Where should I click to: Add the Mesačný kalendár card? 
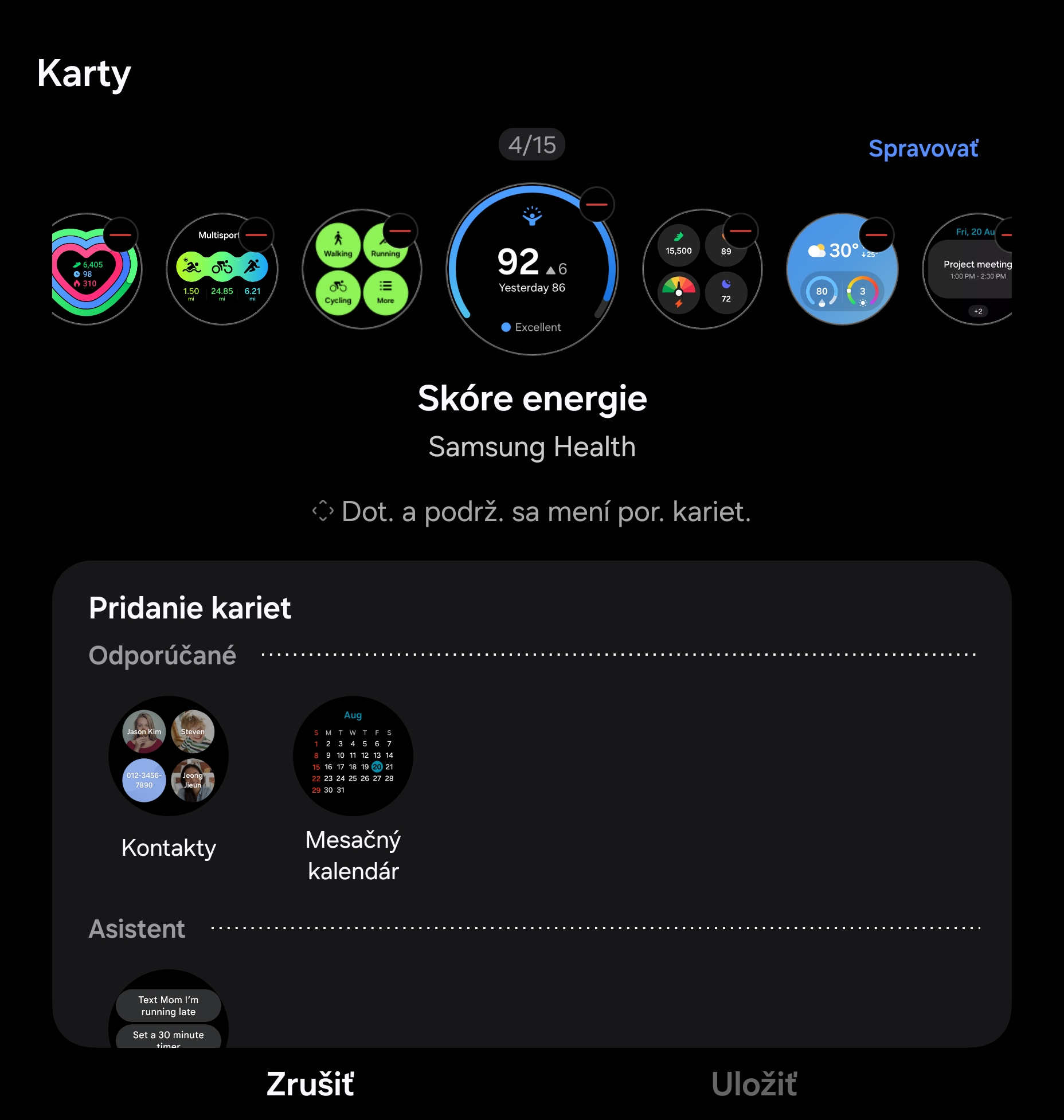click(x=353, y=756)
